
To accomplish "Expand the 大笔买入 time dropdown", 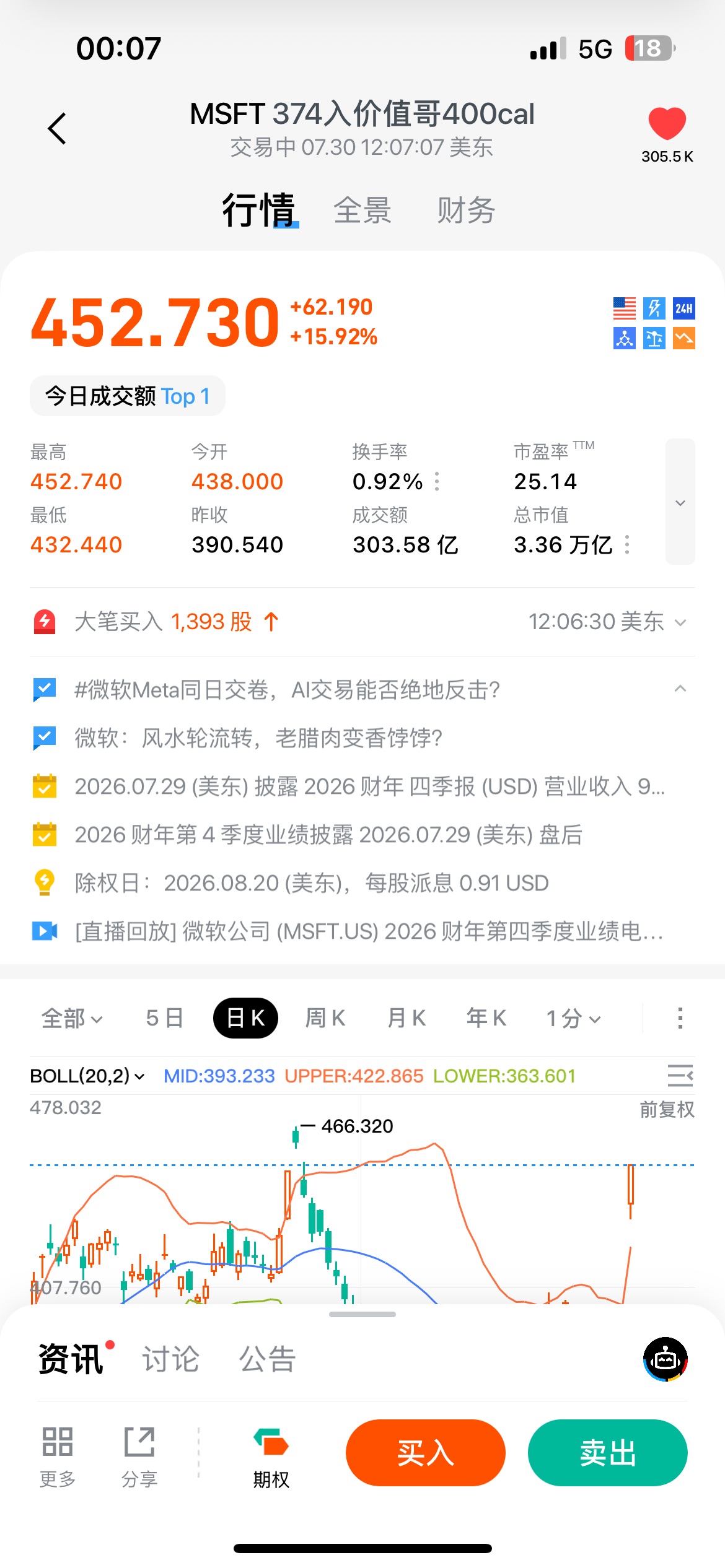I will click(x=680, y=622).
